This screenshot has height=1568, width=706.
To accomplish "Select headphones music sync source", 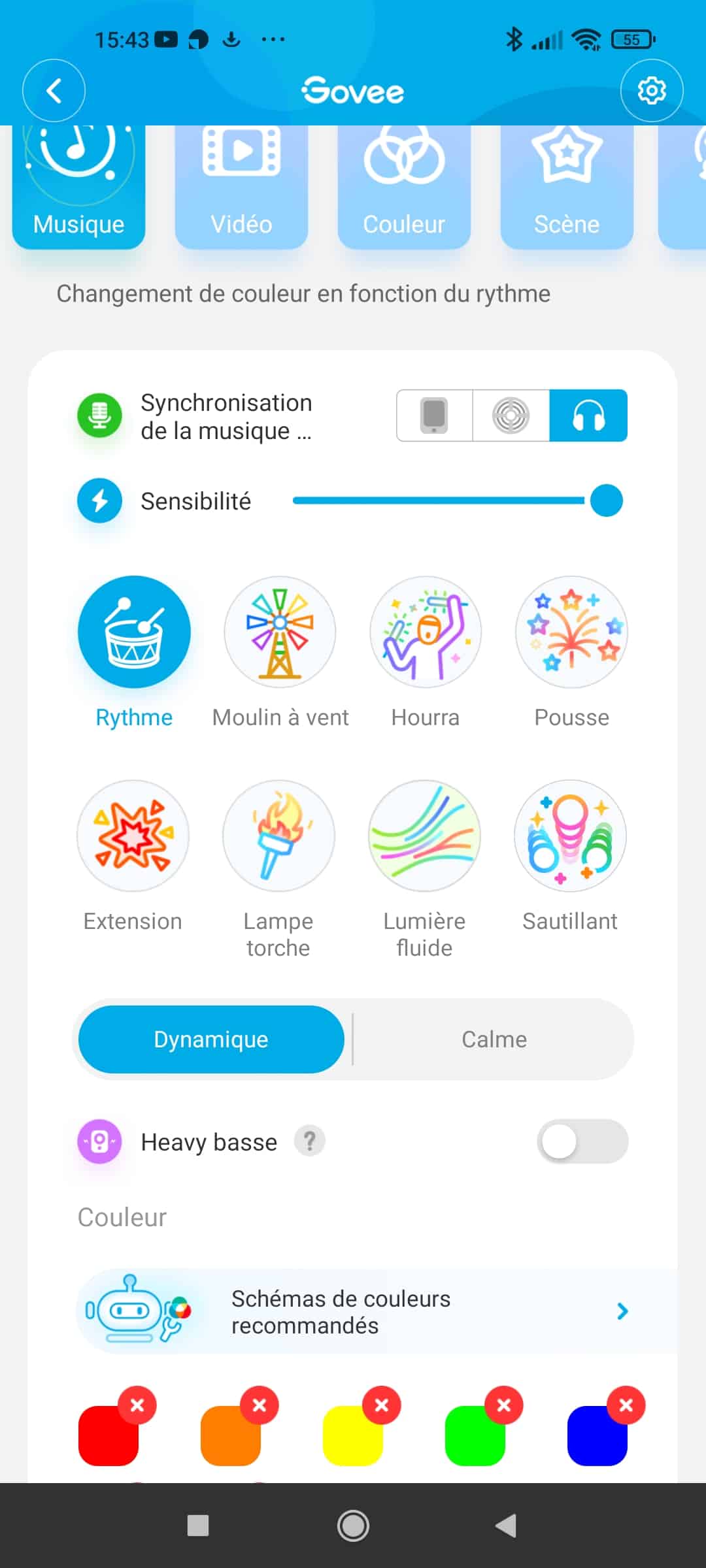I will tap(588, 416).
